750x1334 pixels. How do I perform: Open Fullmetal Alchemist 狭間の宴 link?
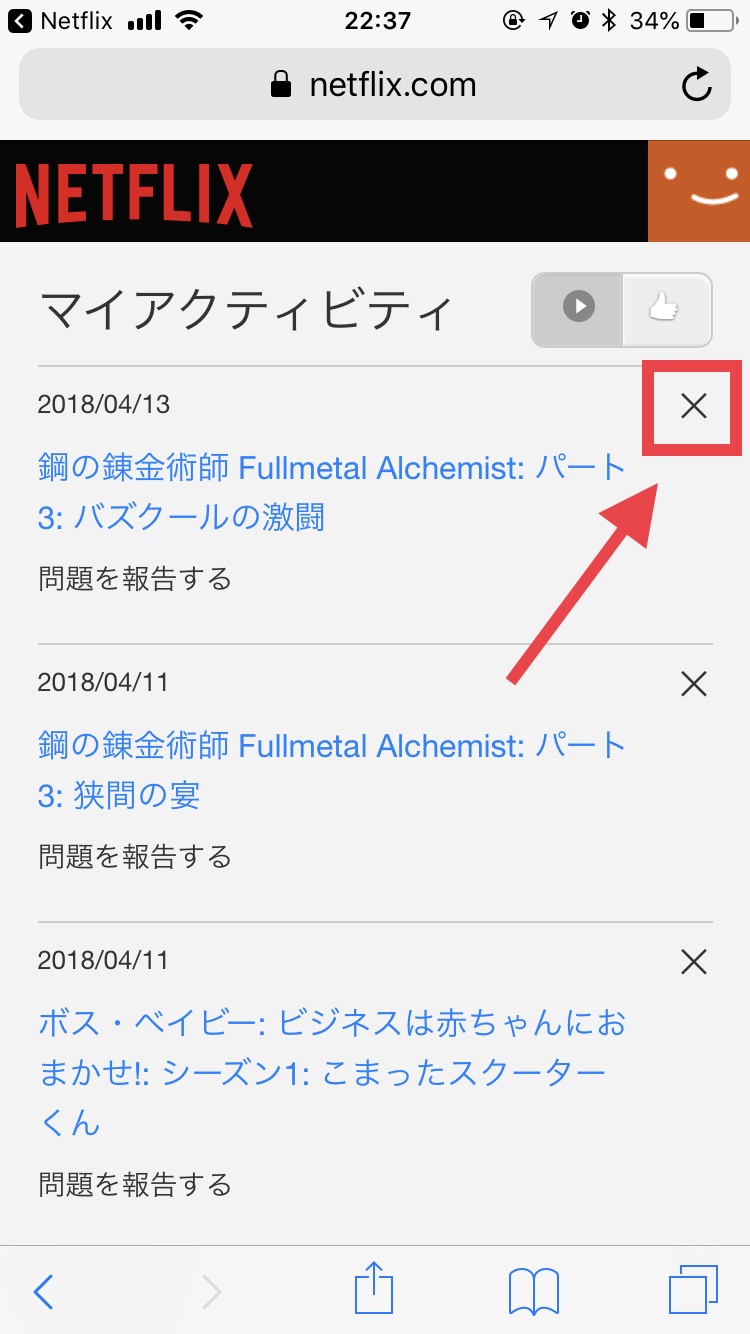332,770
